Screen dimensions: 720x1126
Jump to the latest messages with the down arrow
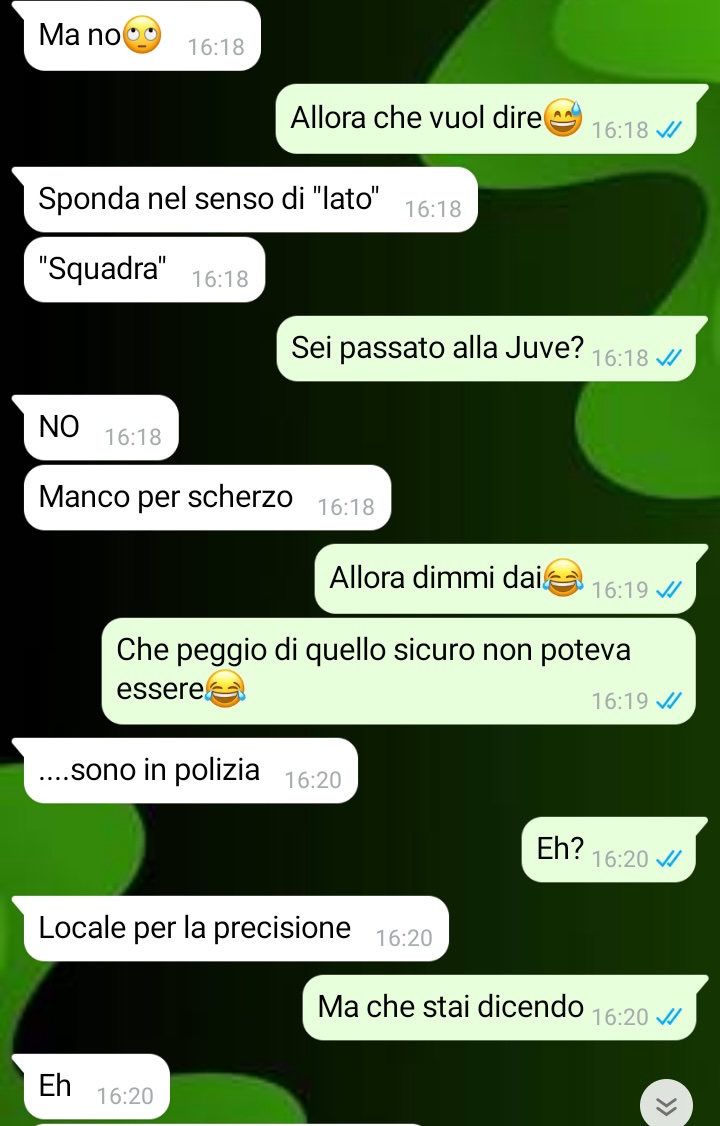pos(666,1104)
